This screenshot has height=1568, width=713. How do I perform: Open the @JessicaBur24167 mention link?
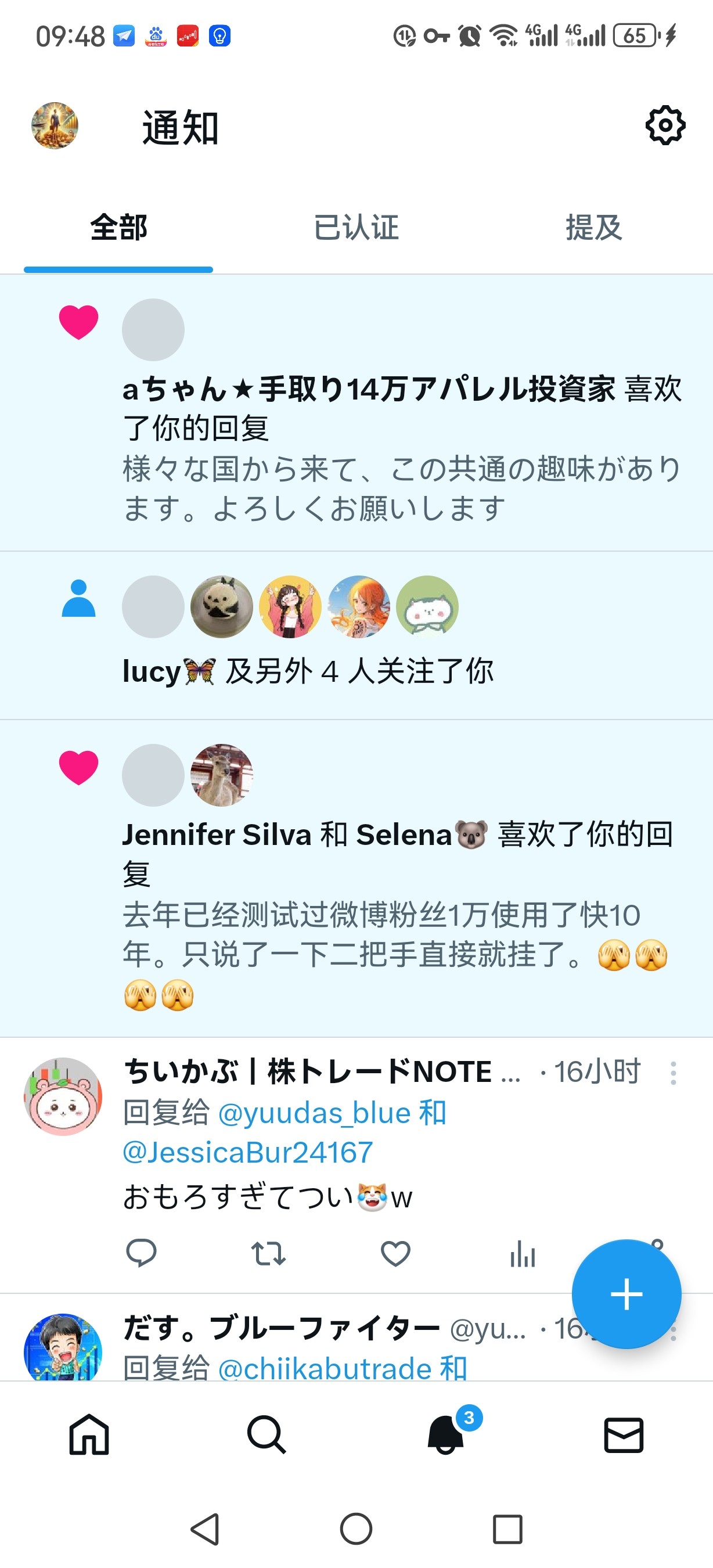(x=247, y=1152)
